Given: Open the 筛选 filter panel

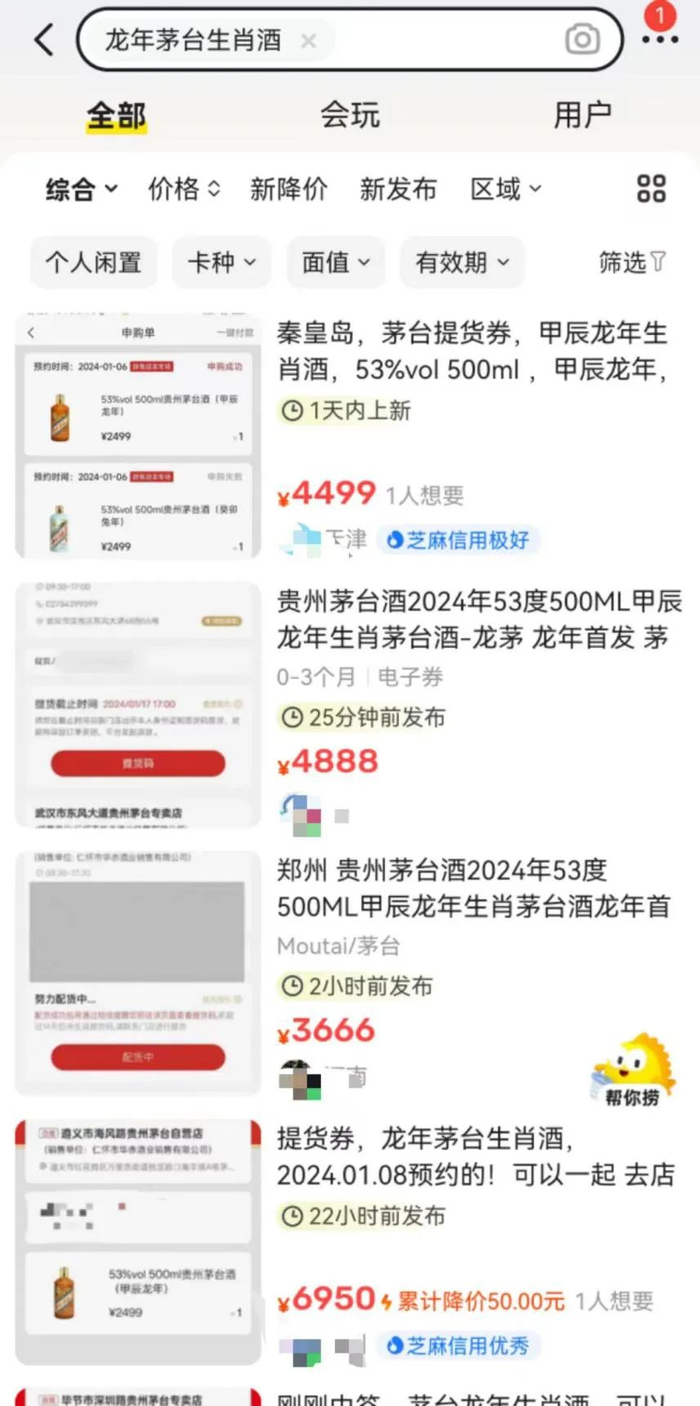Looking at the screenshot, I should click(632, 263).
